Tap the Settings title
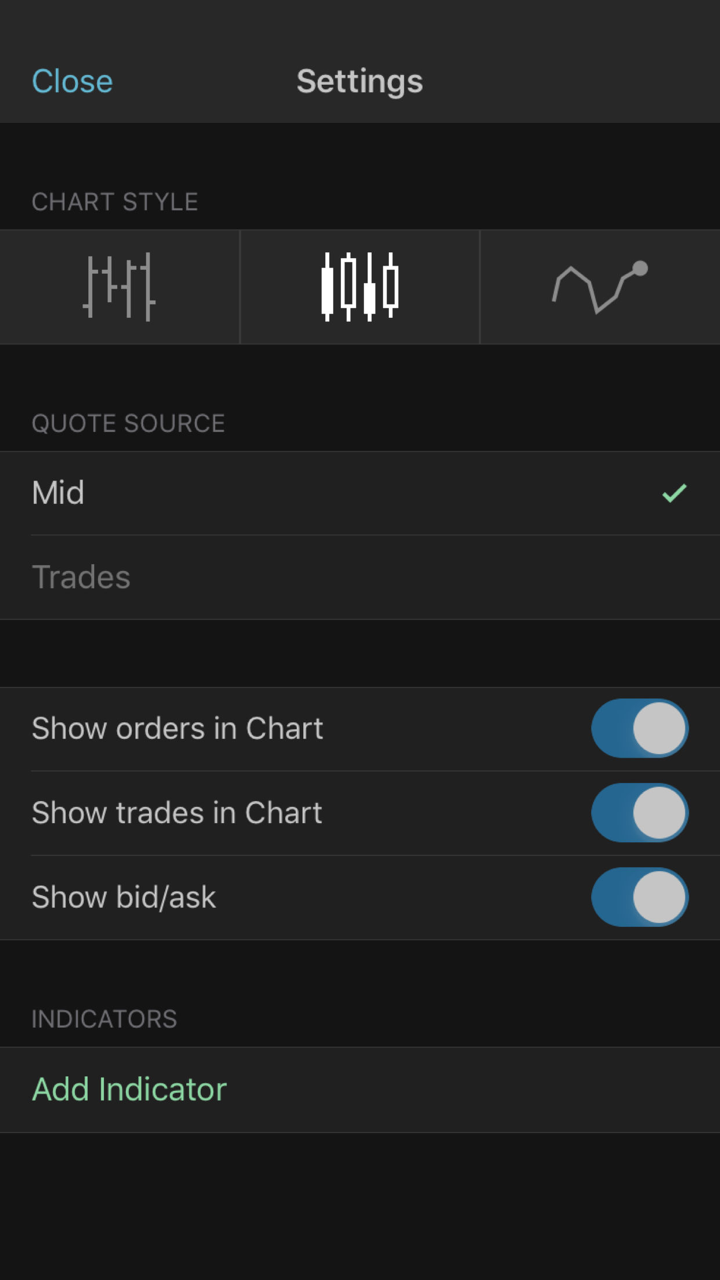This screenshot has height=1280, width=720. click(x=360, y=81)
